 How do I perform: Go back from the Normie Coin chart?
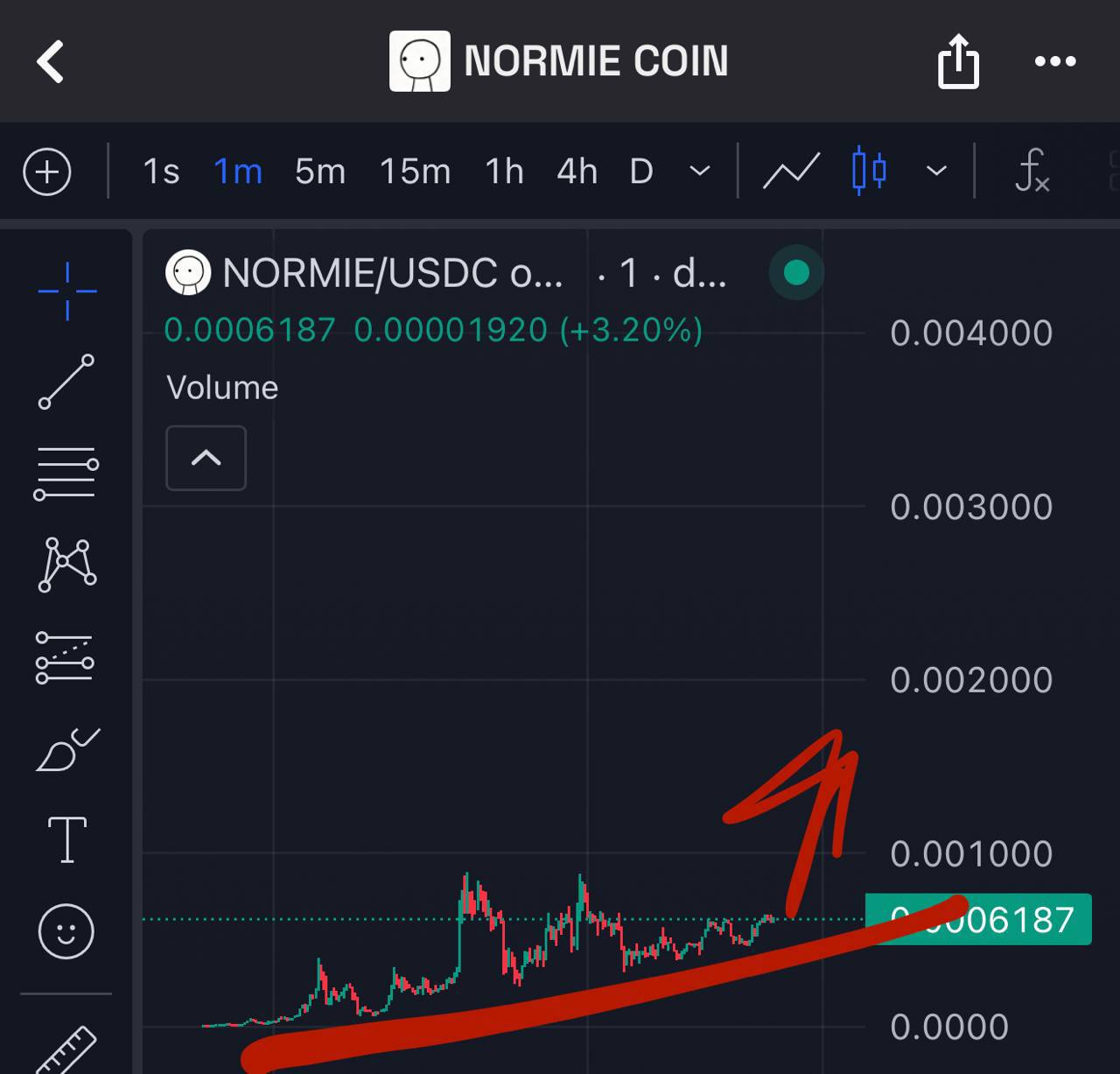[51, 62]
